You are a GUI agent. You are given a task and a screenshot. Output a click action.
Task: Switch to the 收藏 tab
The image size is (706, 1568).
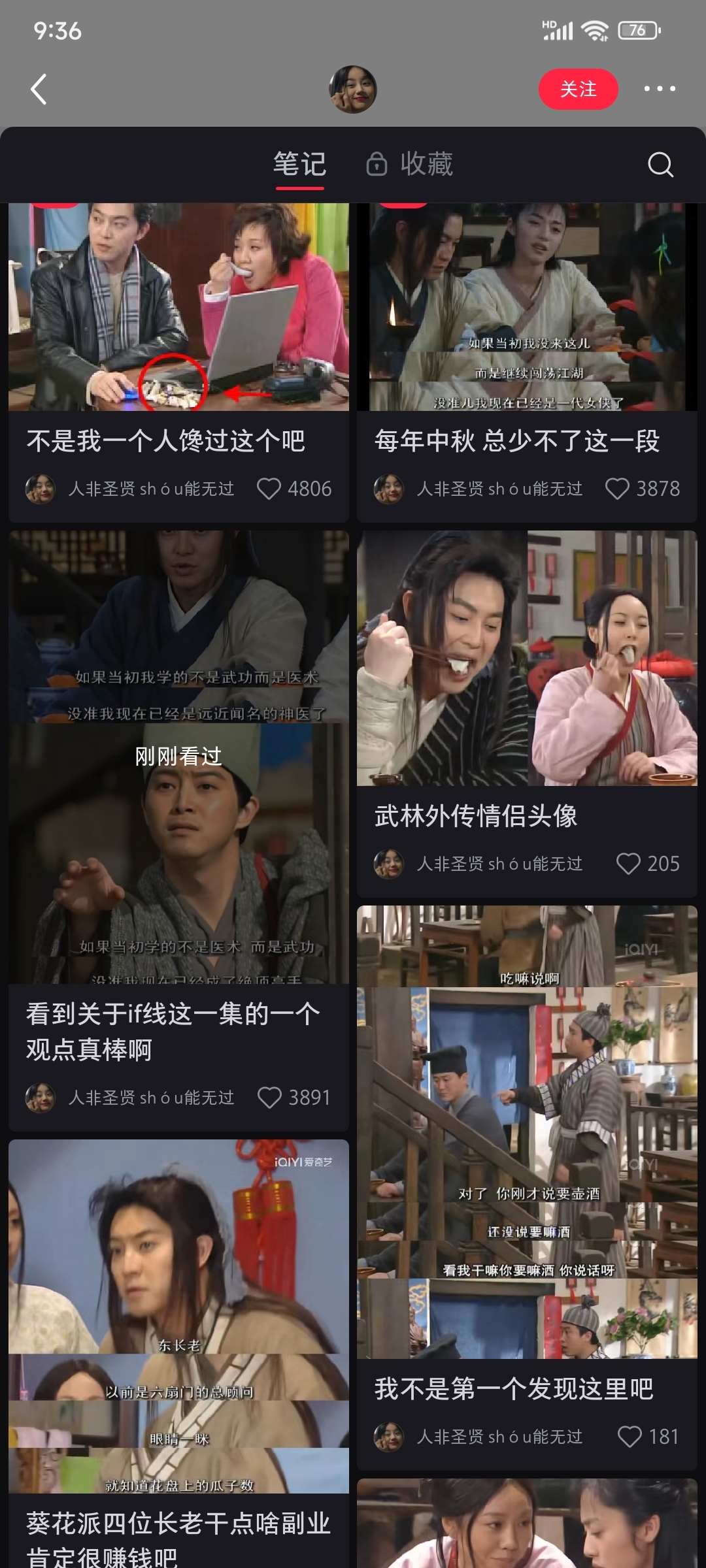click(x=411, y=164)
